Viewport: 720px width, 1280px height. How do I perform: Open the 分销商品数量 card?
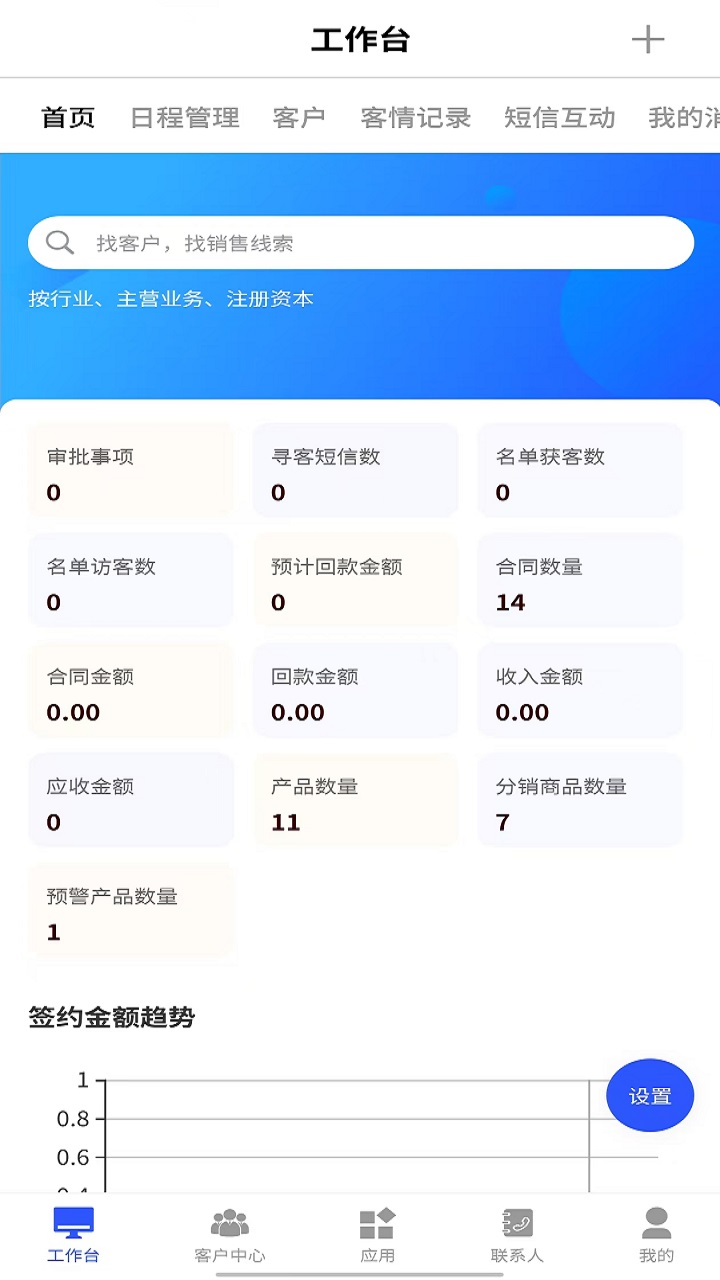(580, 802)
